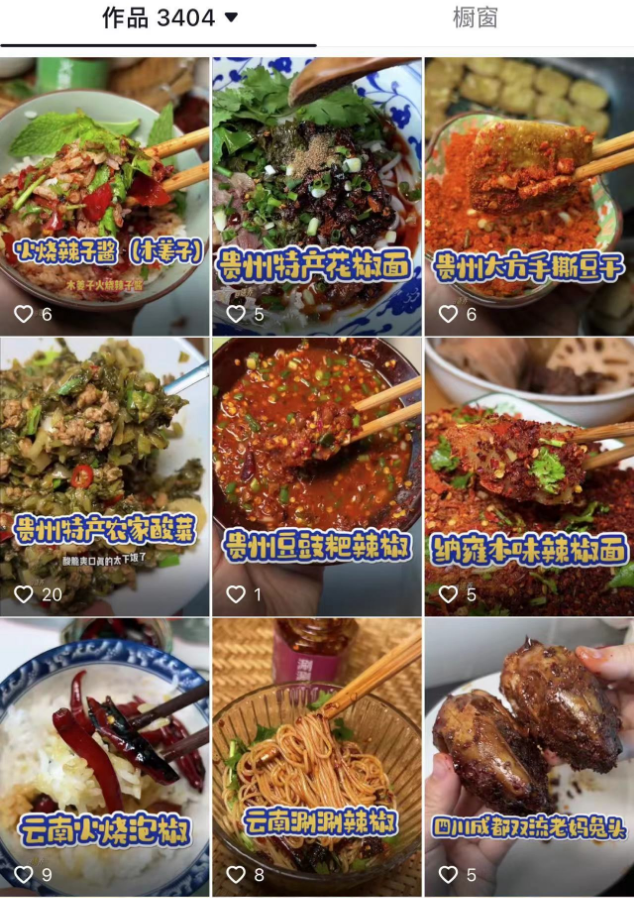
Task: Play the 贵州特产花椒面 video
Action: pos(317,190)
